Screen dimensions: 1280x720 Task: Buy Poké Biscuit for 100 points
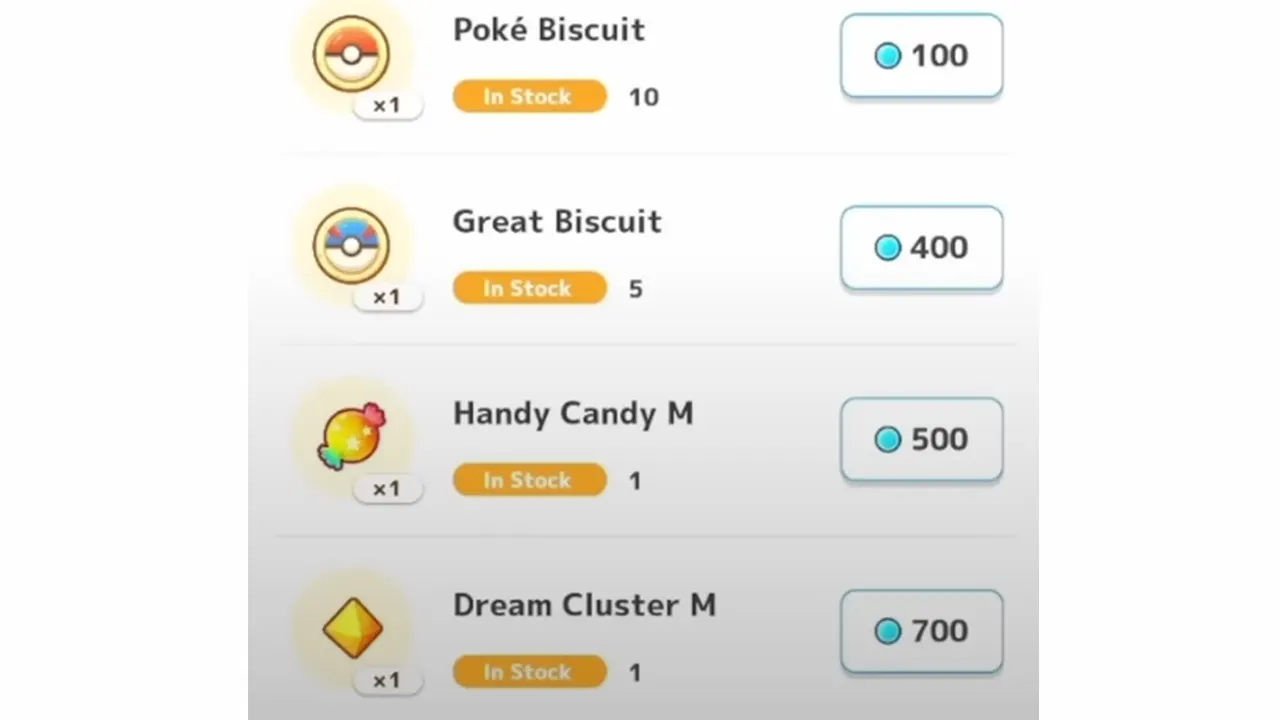[x=921, y=56]
